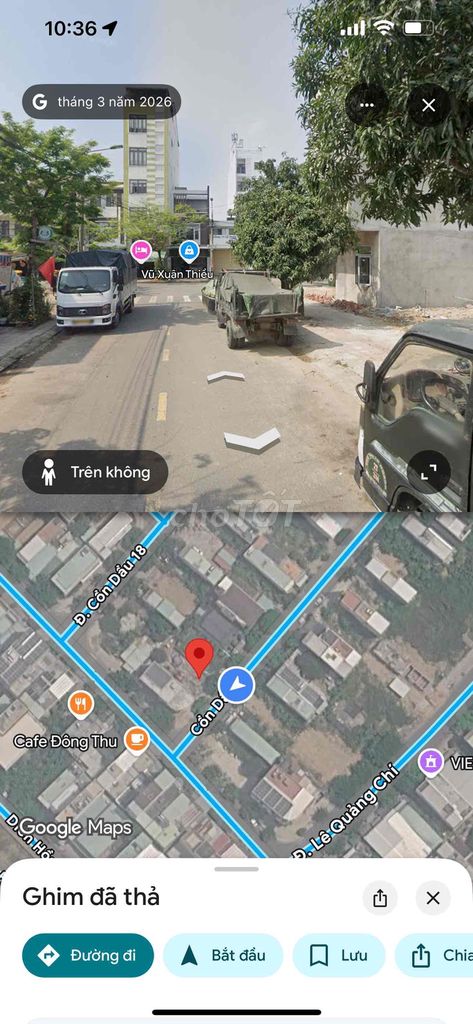Close the Street View panel
Viewport: 473px width, 1024px height.
pyautogui.click(x=429, y=105)
